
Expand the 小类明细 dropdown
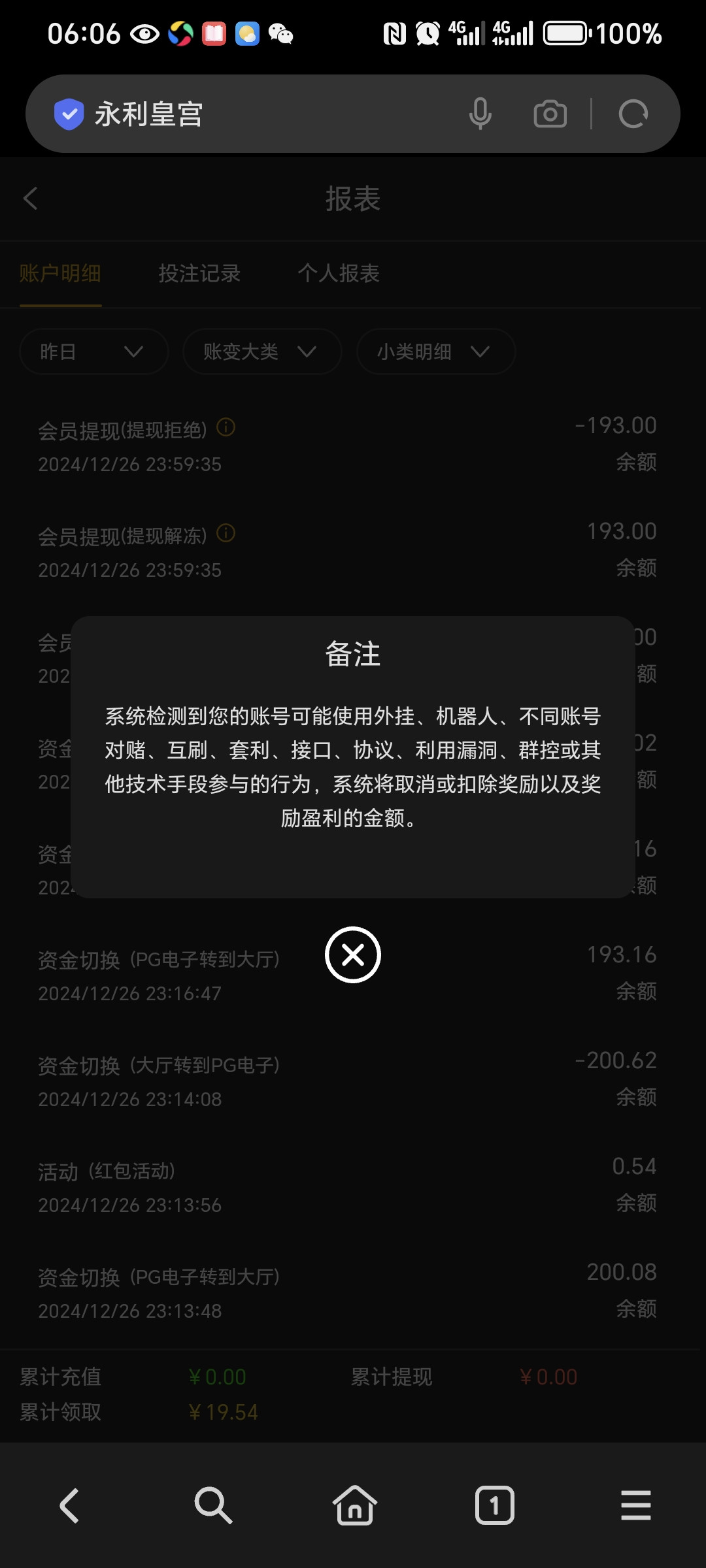(435, 351)
